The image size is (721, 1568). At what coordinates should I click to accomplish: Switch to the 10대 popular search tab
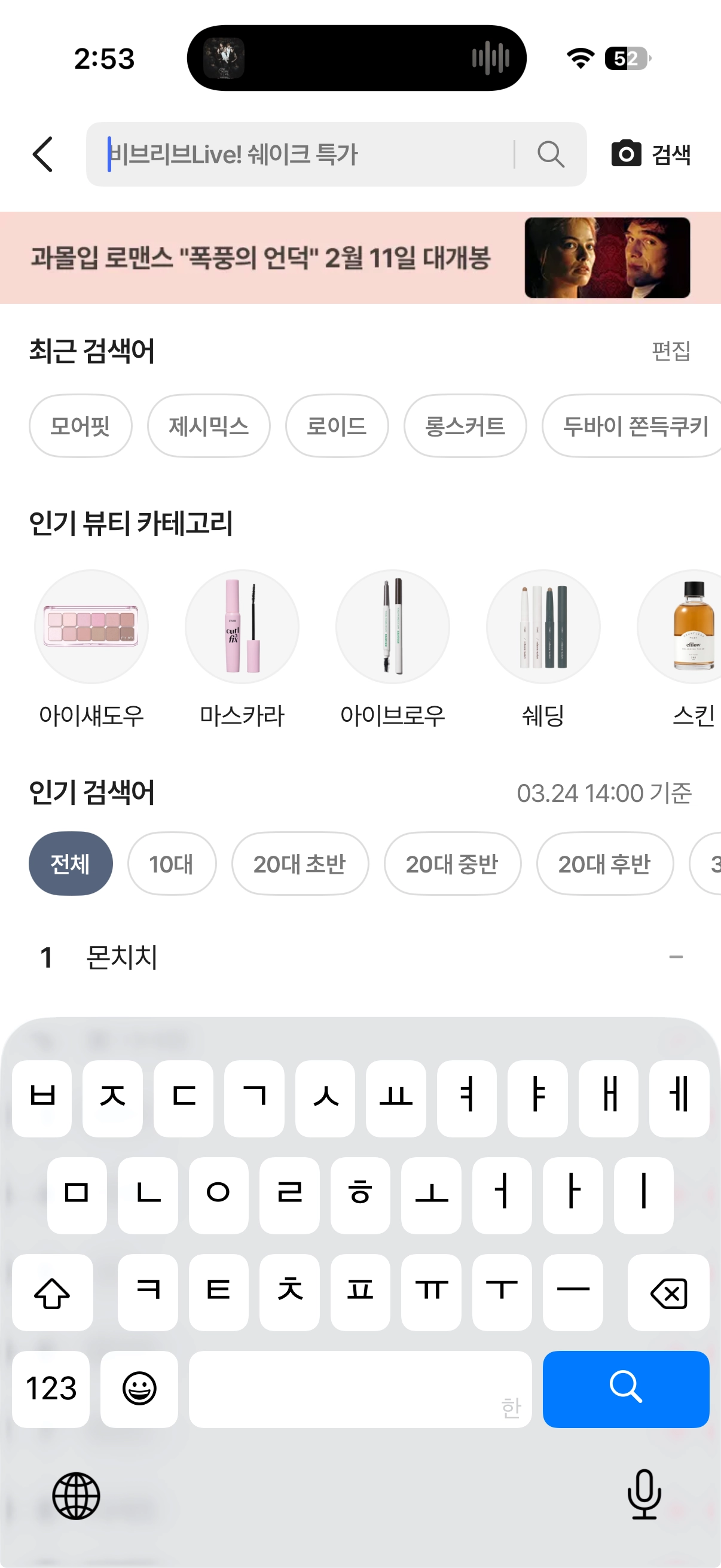click(x=172, y=863)
